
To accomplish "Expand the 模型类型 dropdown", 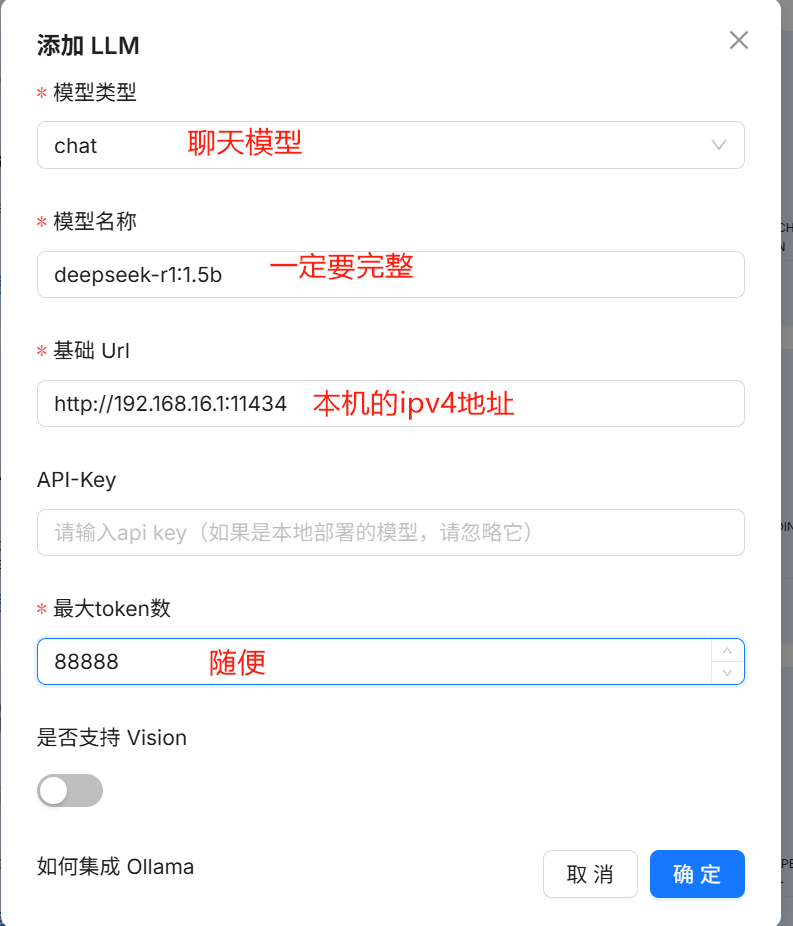I will (390, 145).
